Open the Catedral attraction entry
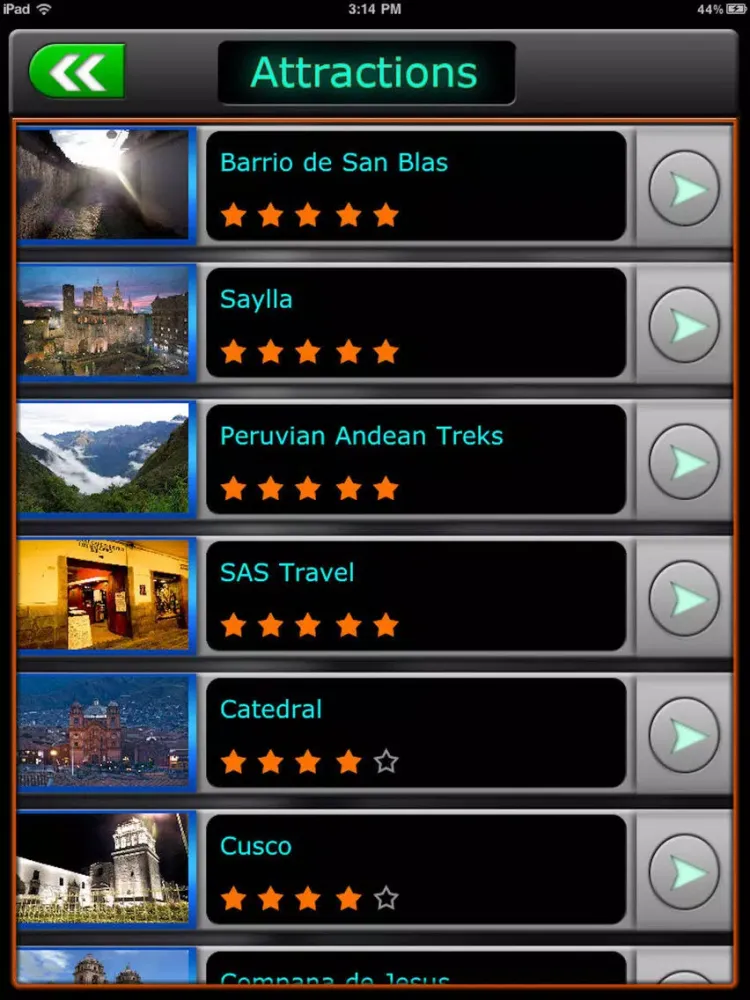 (415, 732)
